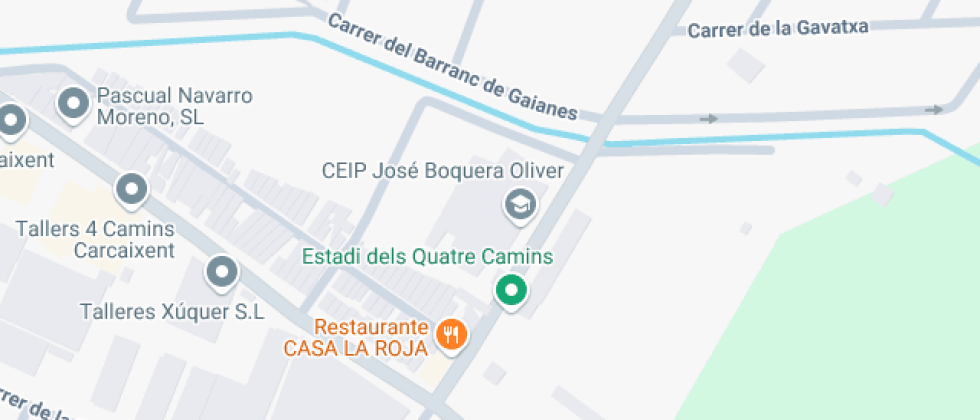The image size is (980, 420).
Task: Open CEIP José Boquera Oliver school marker
Action: [520, 207]
